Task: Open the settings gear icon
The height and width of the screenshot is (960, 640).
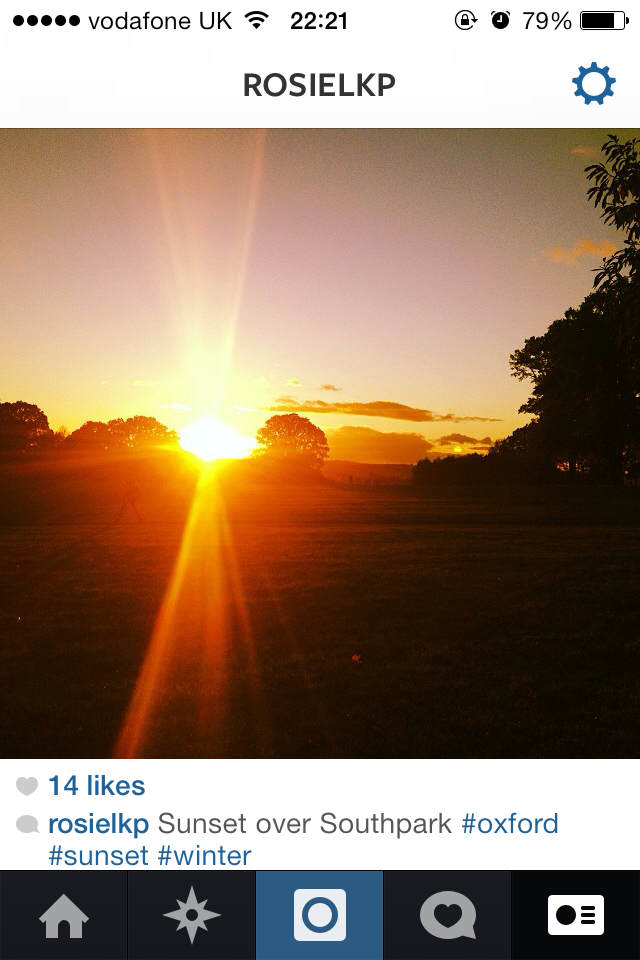Action: pos(593,85)
